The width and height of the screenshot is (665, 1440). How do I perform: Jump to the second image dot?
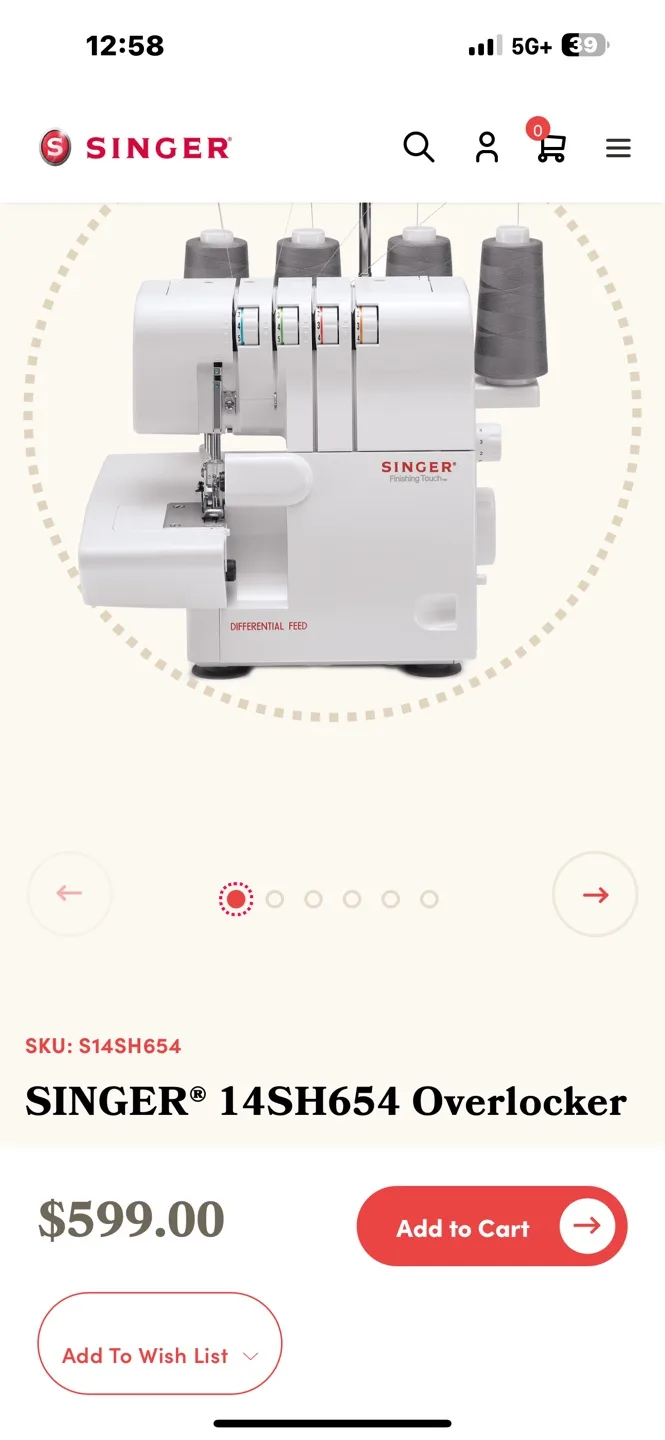click(275, 899)
